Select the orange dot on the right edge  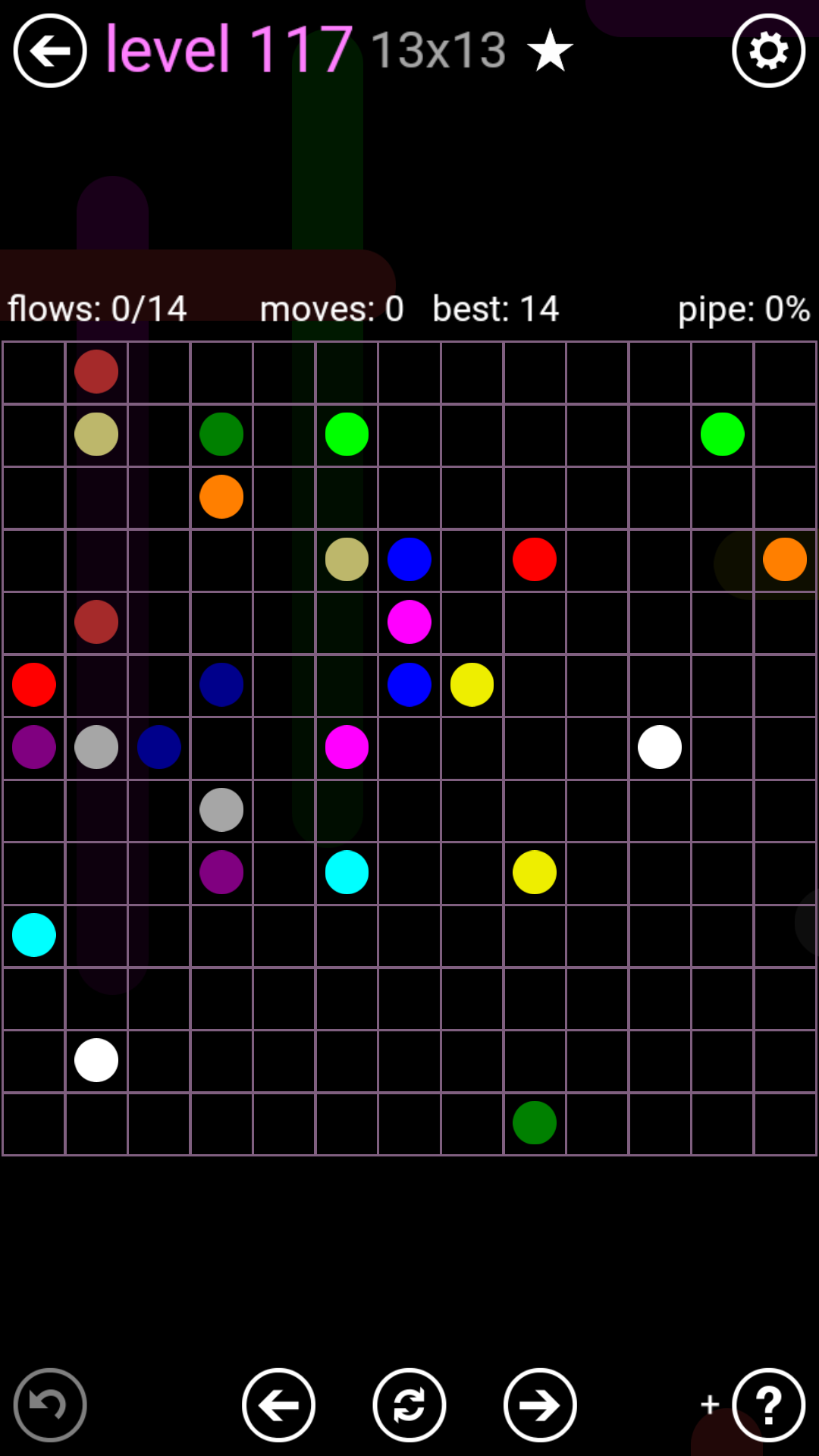[785, 560]
